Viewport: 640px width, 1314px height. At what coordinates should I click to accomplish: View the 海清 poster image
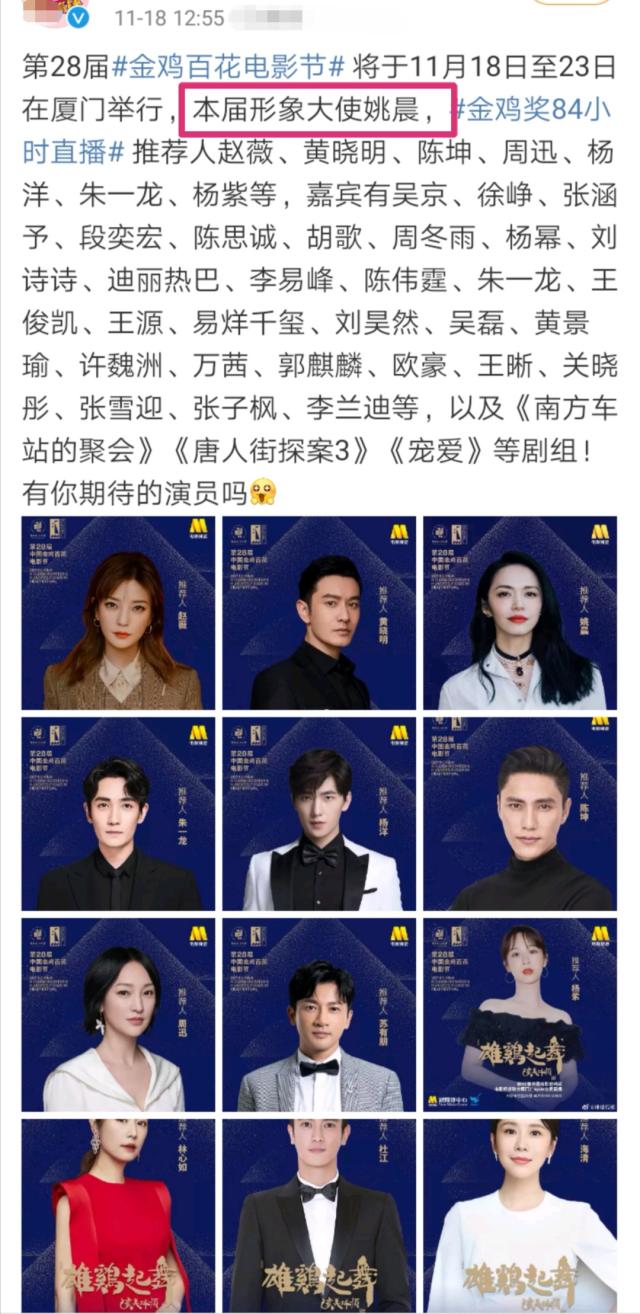point(519,1215)
